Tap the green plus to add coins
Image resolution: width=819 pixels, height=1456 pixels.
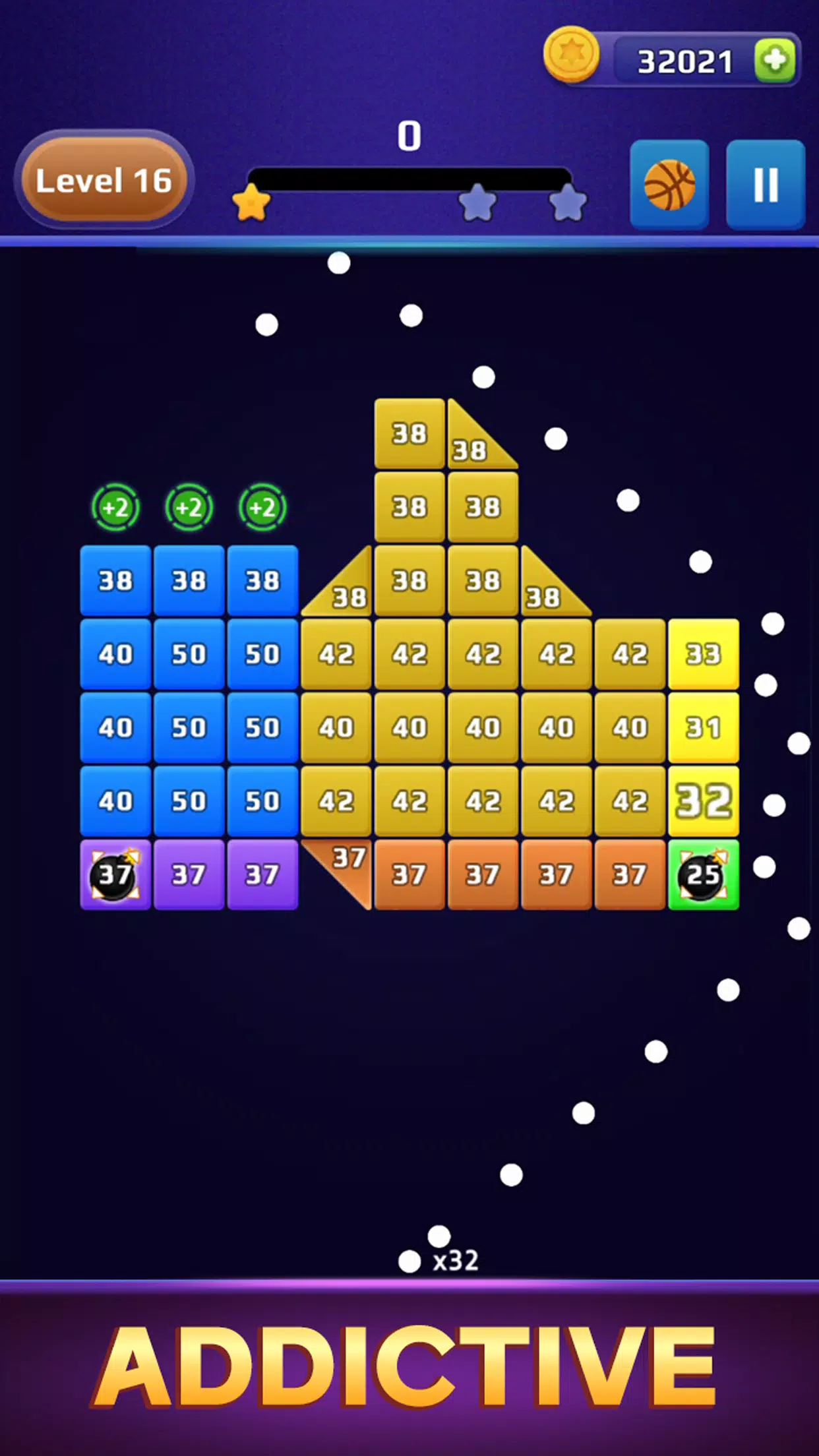pos(775,61)
